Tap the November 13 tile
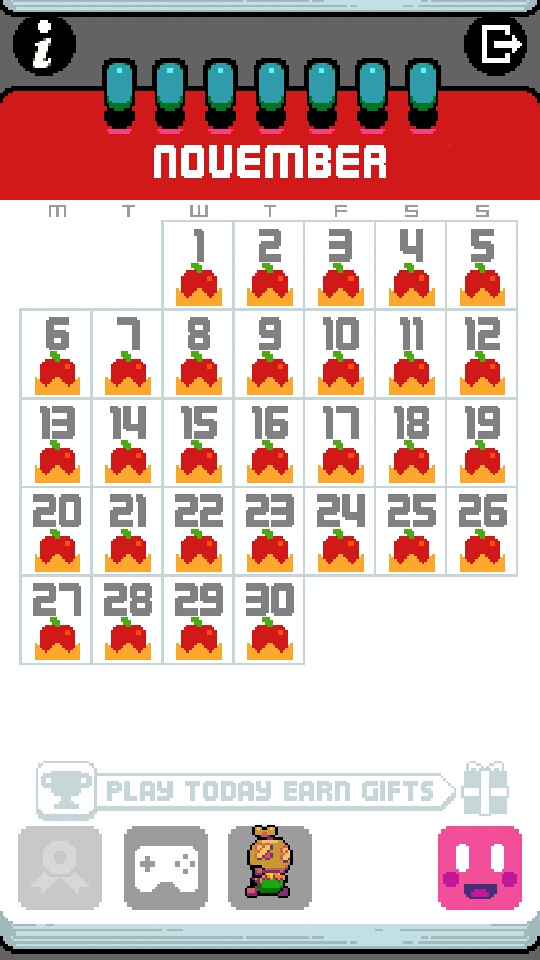 tap(56, 443)
